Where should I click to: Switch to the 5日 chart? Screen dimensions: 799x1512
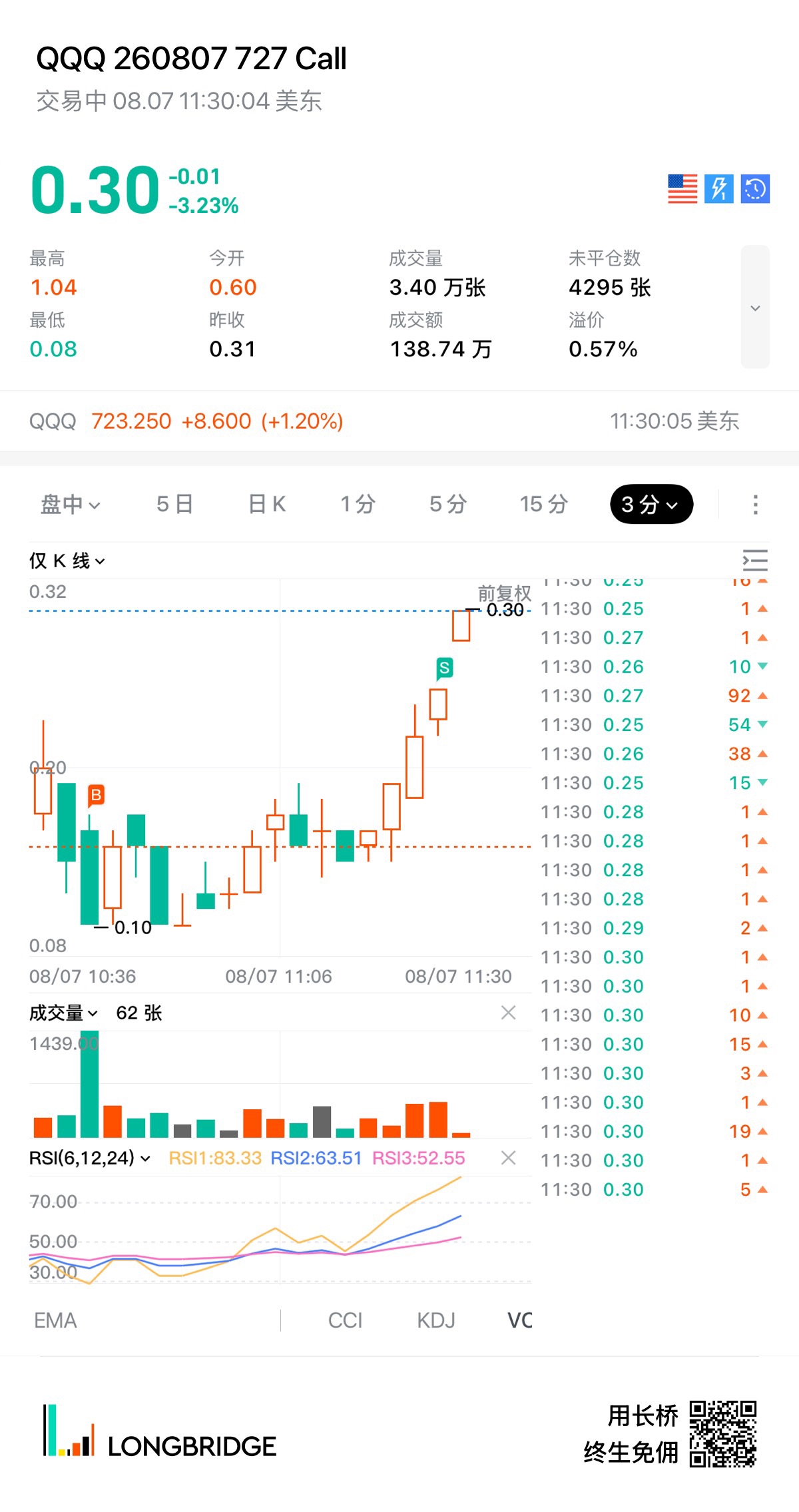[x=175, y=504]
